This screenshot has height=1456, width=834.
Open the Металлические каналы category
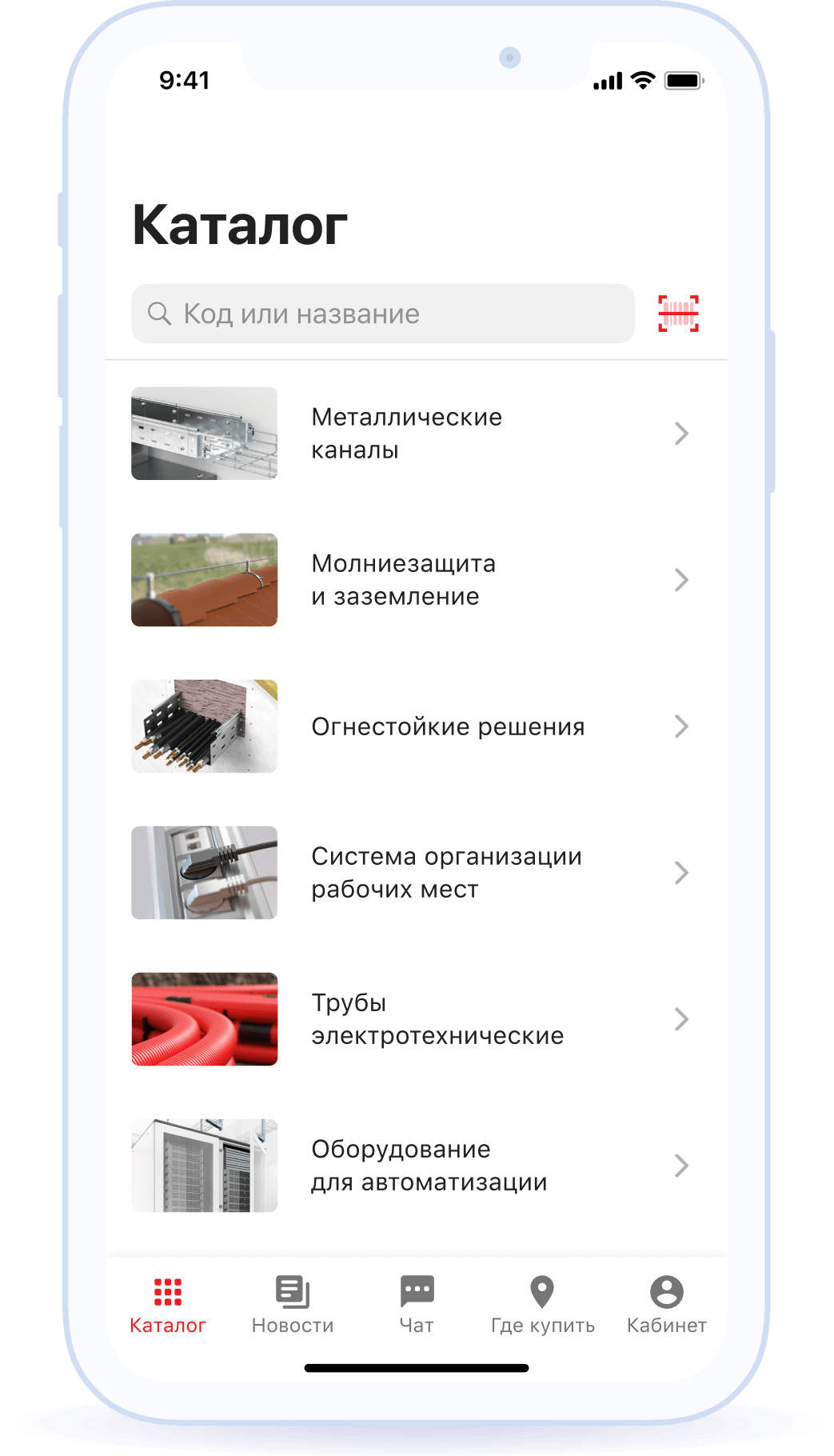(416, 434)
